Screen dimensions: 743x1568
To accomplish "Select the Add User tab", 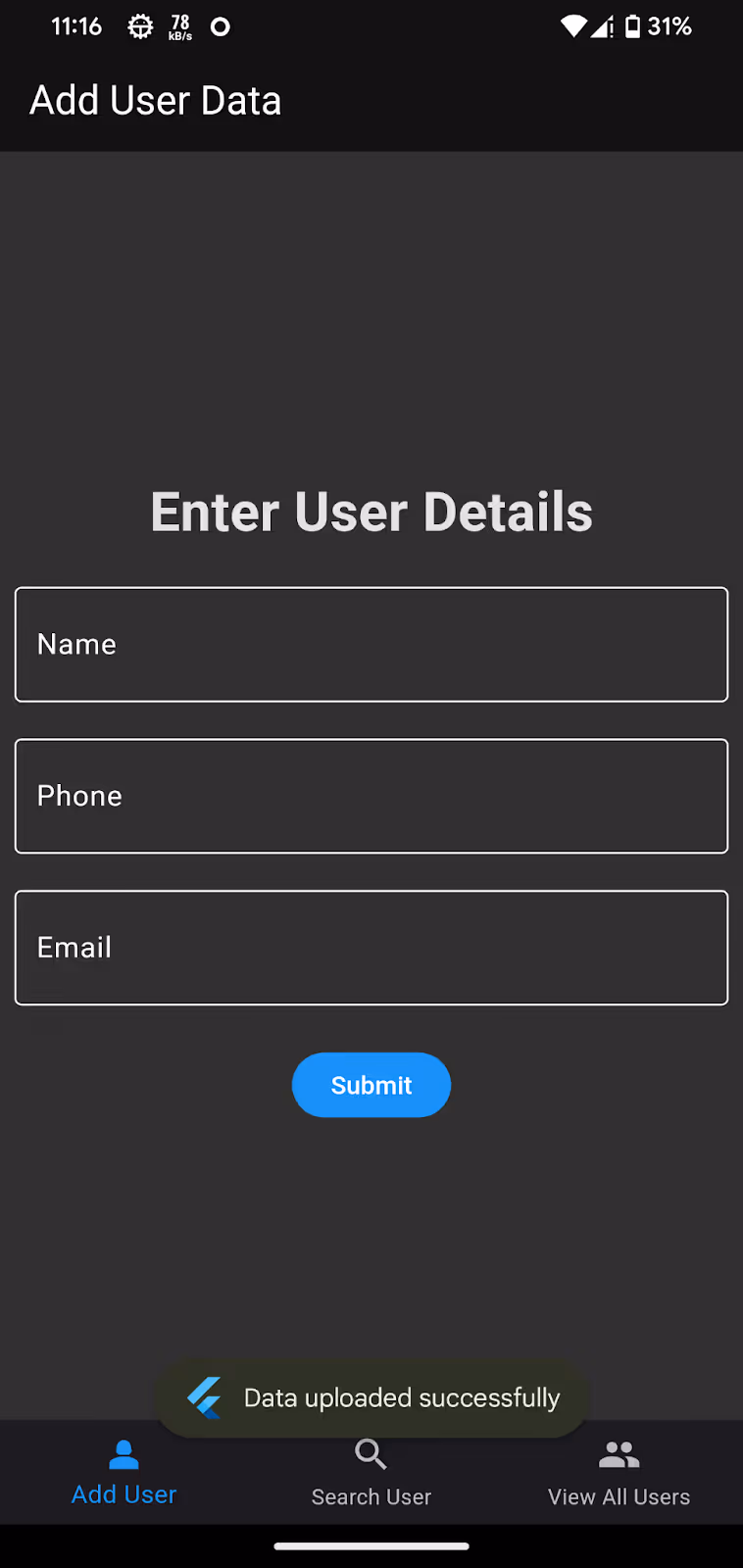I will pyautogui.click(x=124, y=1473).
